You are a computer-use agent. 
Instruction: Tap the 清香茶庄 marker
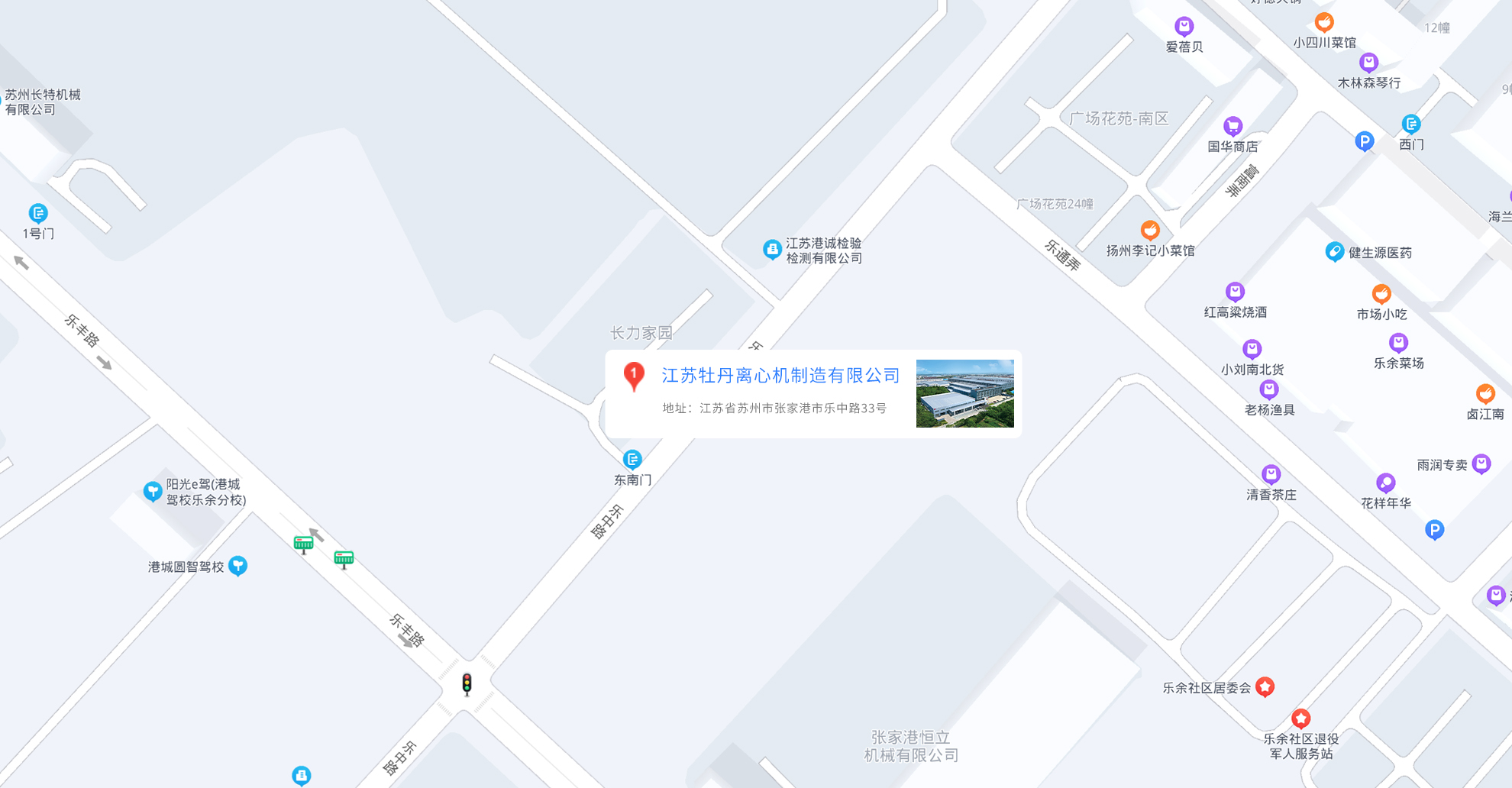pos(1271,474)
